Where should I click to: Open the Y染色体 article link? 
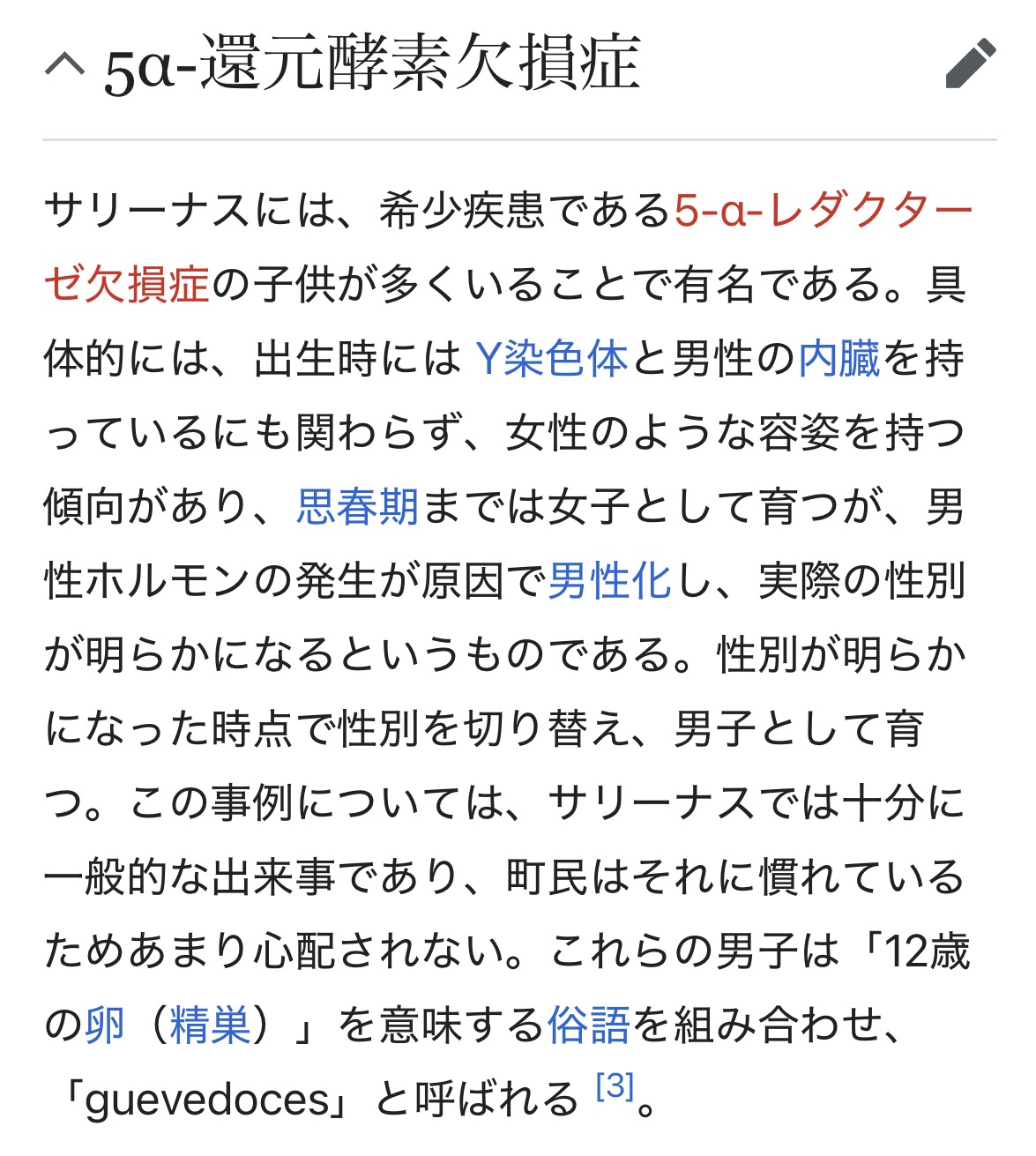point(551,359)
